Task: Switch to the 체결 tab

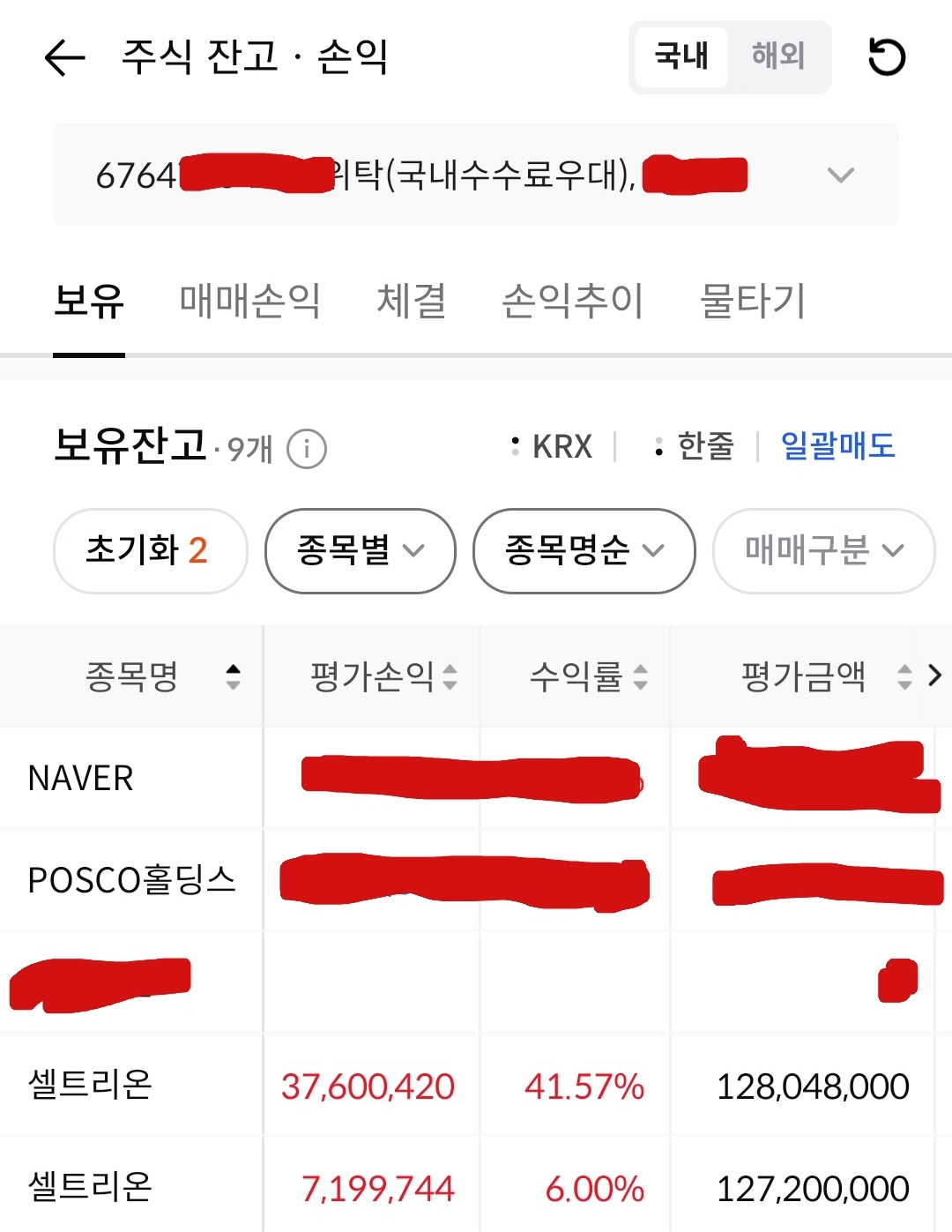Action: [x=411, y=301]
